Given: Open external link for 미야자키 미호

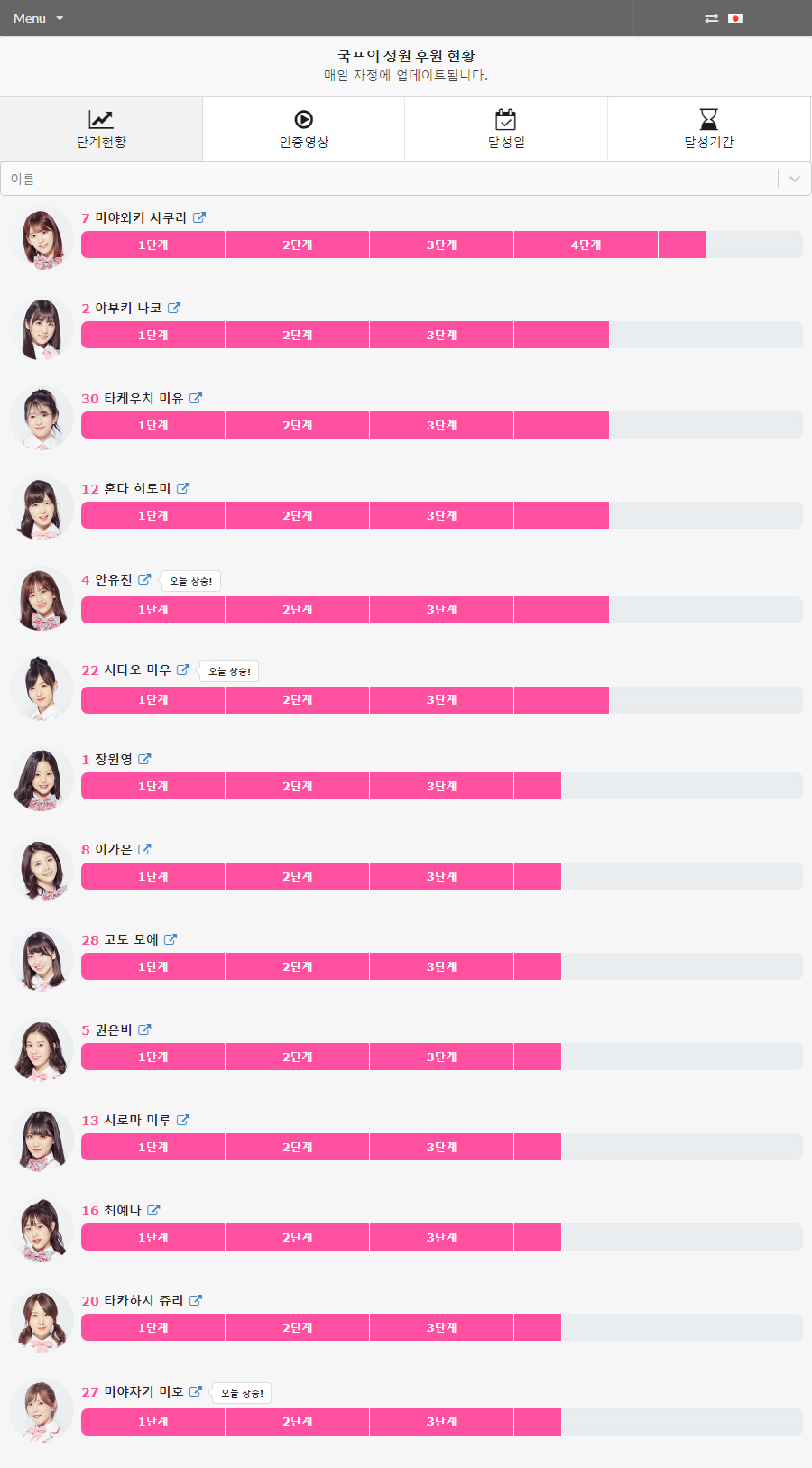Looking at the screenshot, I should pos(196,1391).
